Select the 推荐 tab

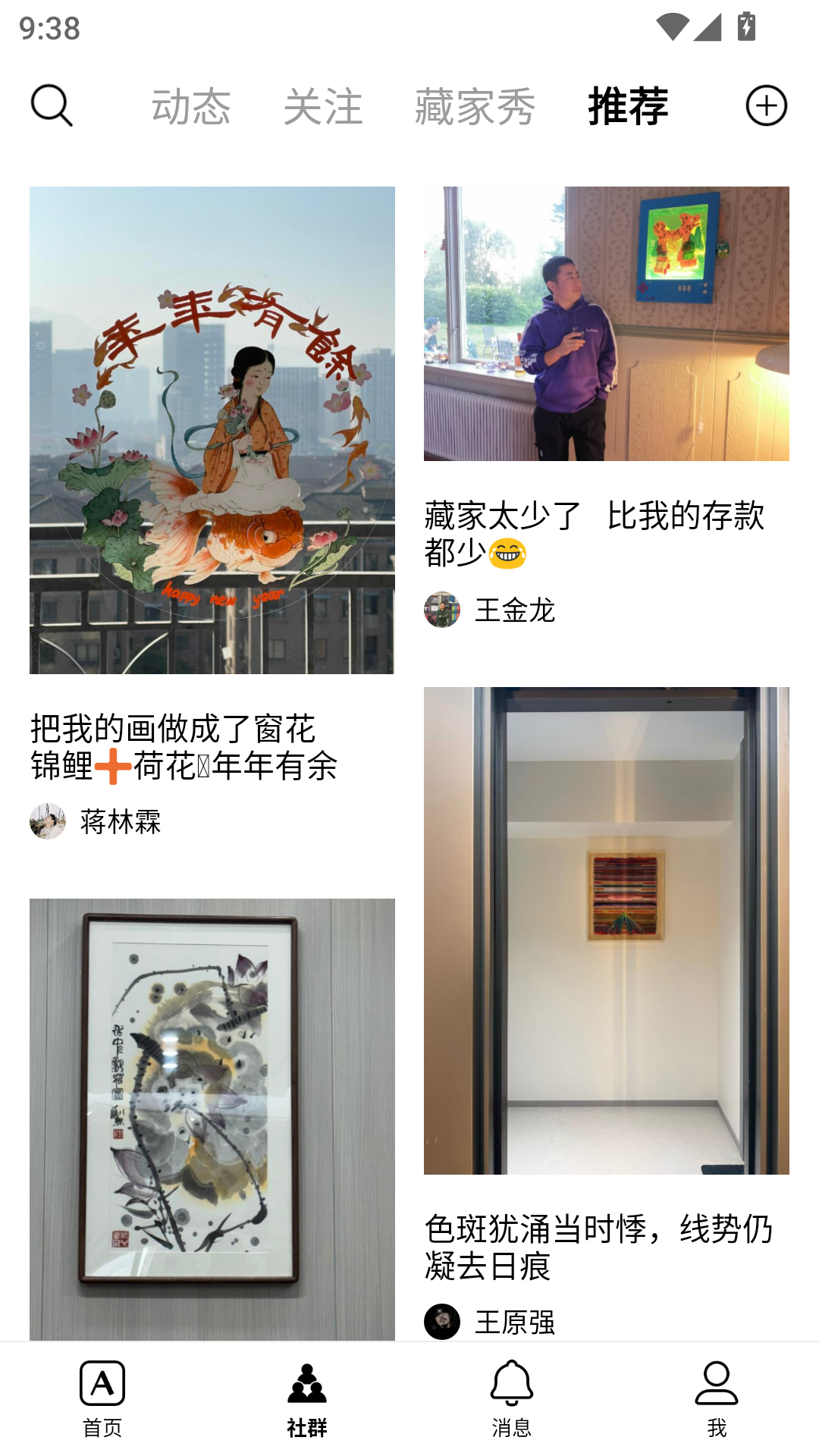tap(628, 106)
